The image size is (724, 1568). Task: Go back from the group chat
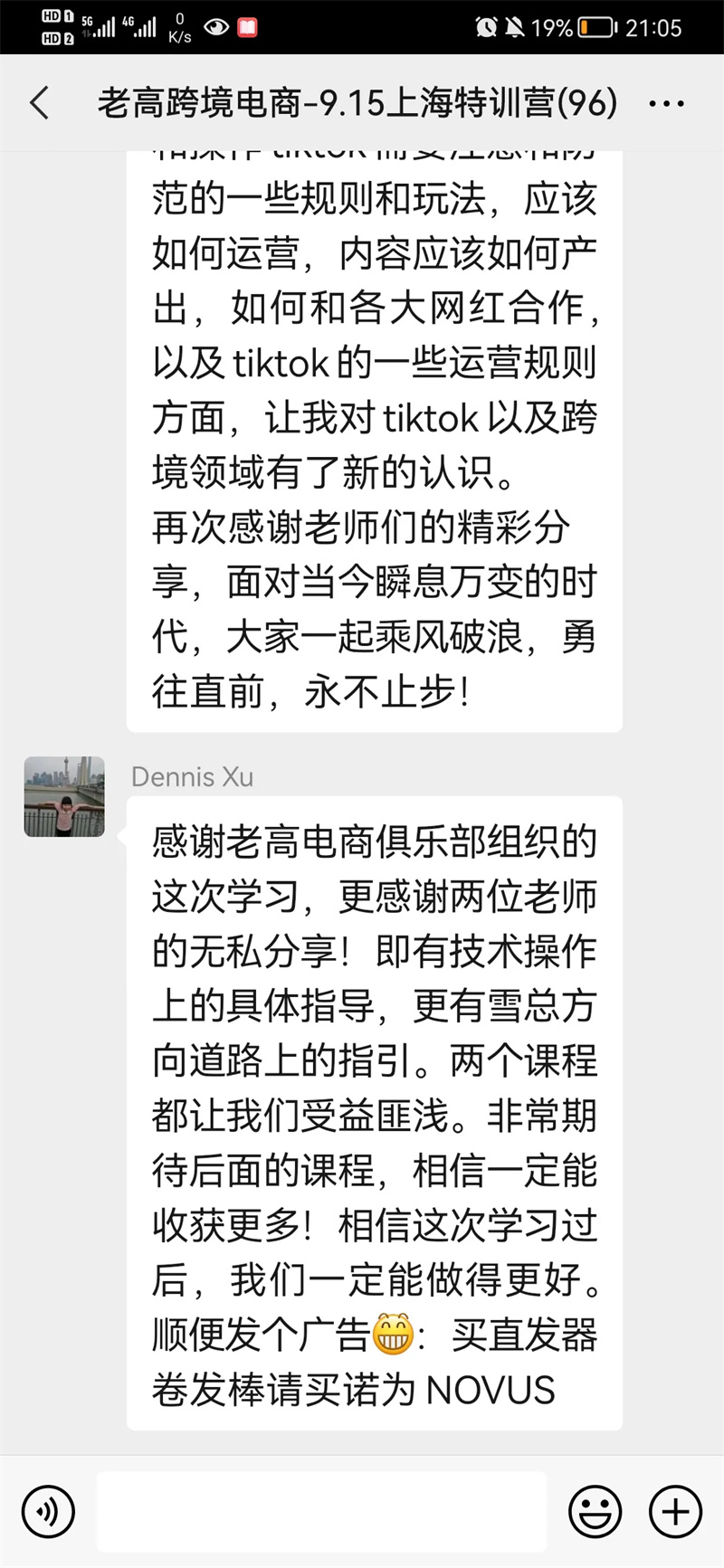coord(40,103)
